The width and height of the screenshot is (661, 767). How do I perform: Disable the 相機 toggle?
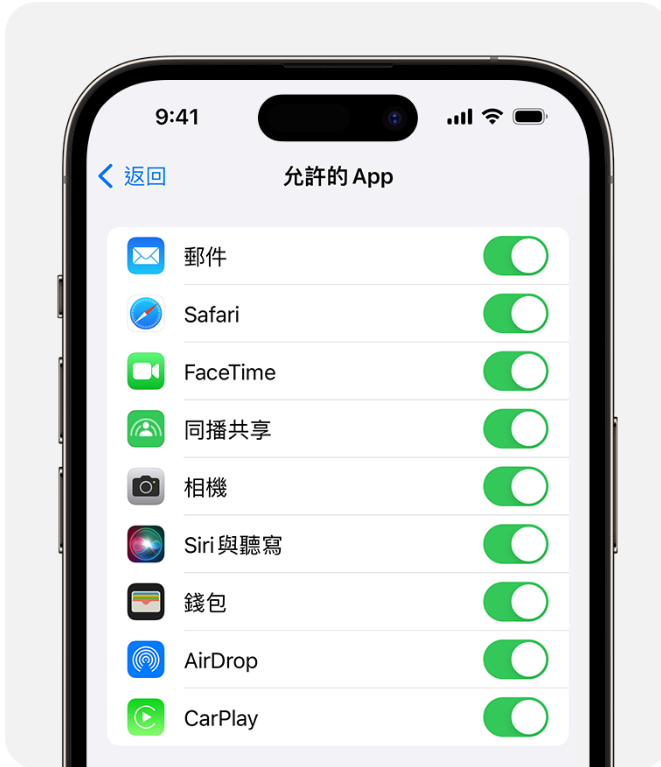[515, 487]
